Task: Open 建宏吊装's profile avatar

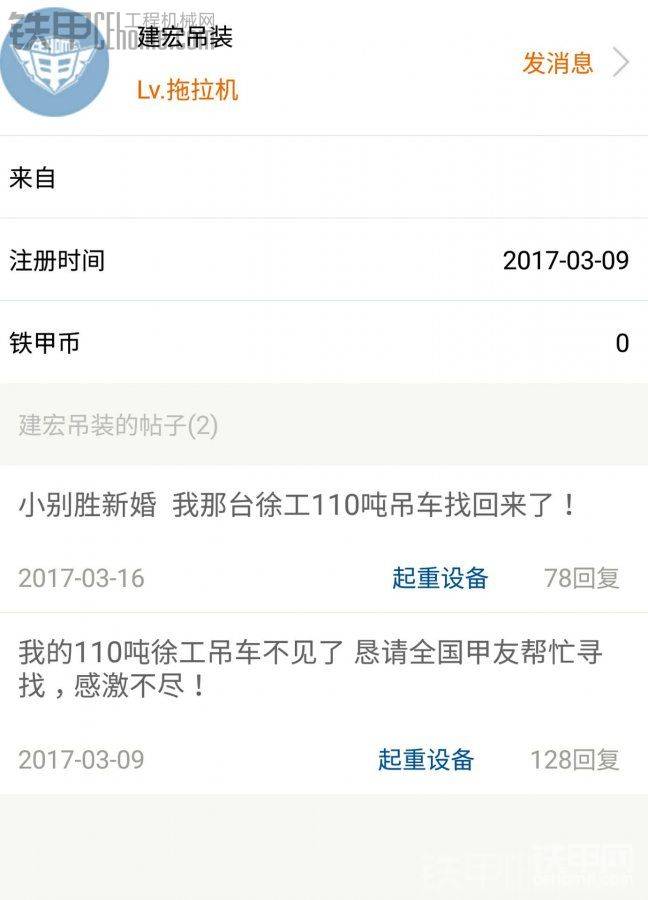Action: click(x=55, y=62)
